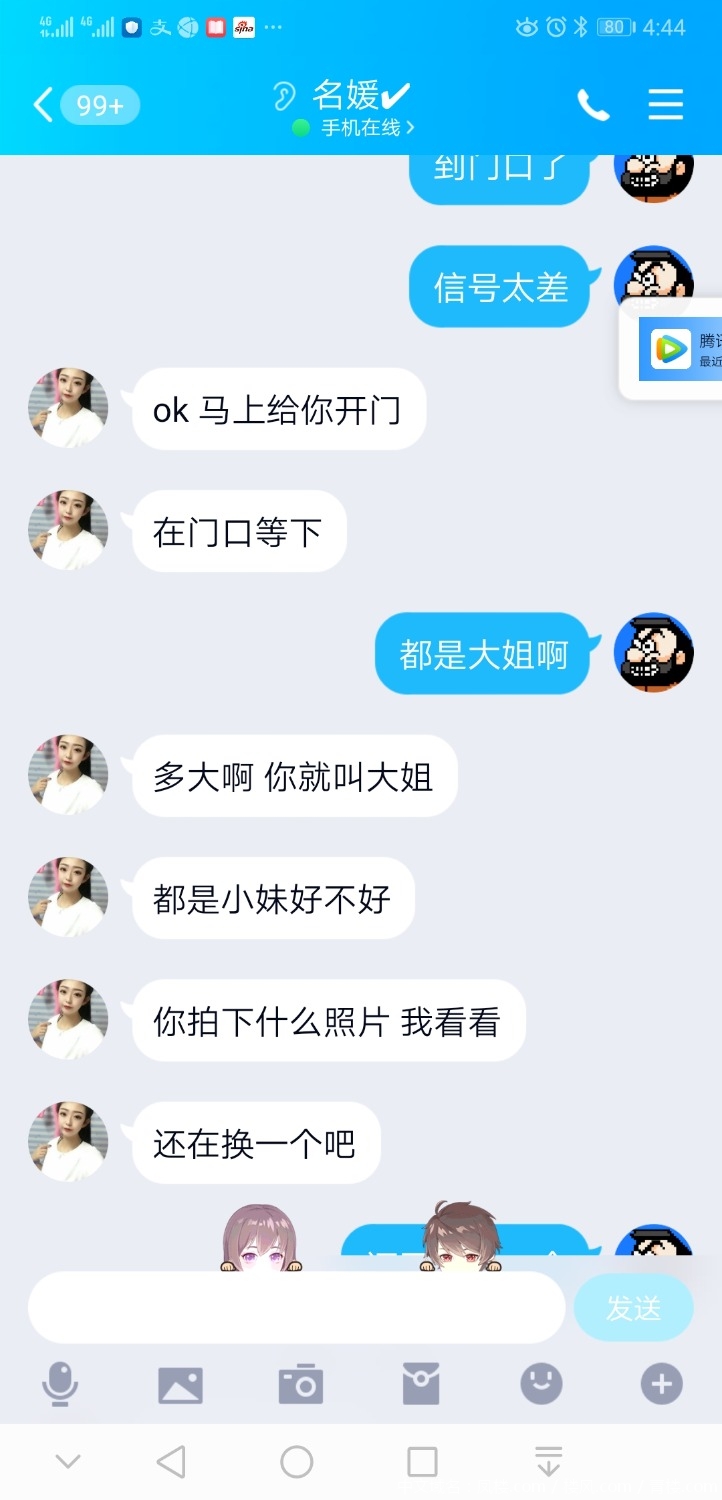Open the emoji smiley icon
The height and width of the screenshot is (1500, 722).
(541, 1384)
